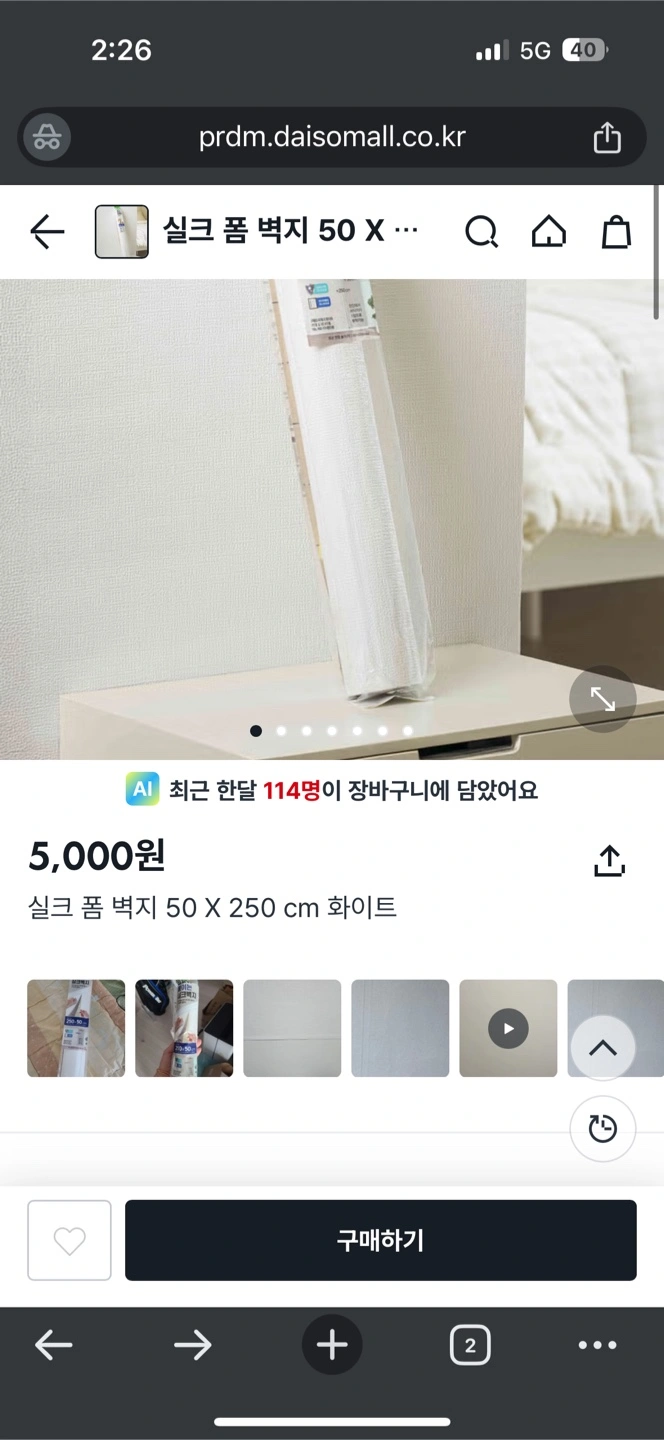Open search with the magnifier icon
This screenshot has height=1440, width=664.
pyautogui.click(x=481, y=232)
